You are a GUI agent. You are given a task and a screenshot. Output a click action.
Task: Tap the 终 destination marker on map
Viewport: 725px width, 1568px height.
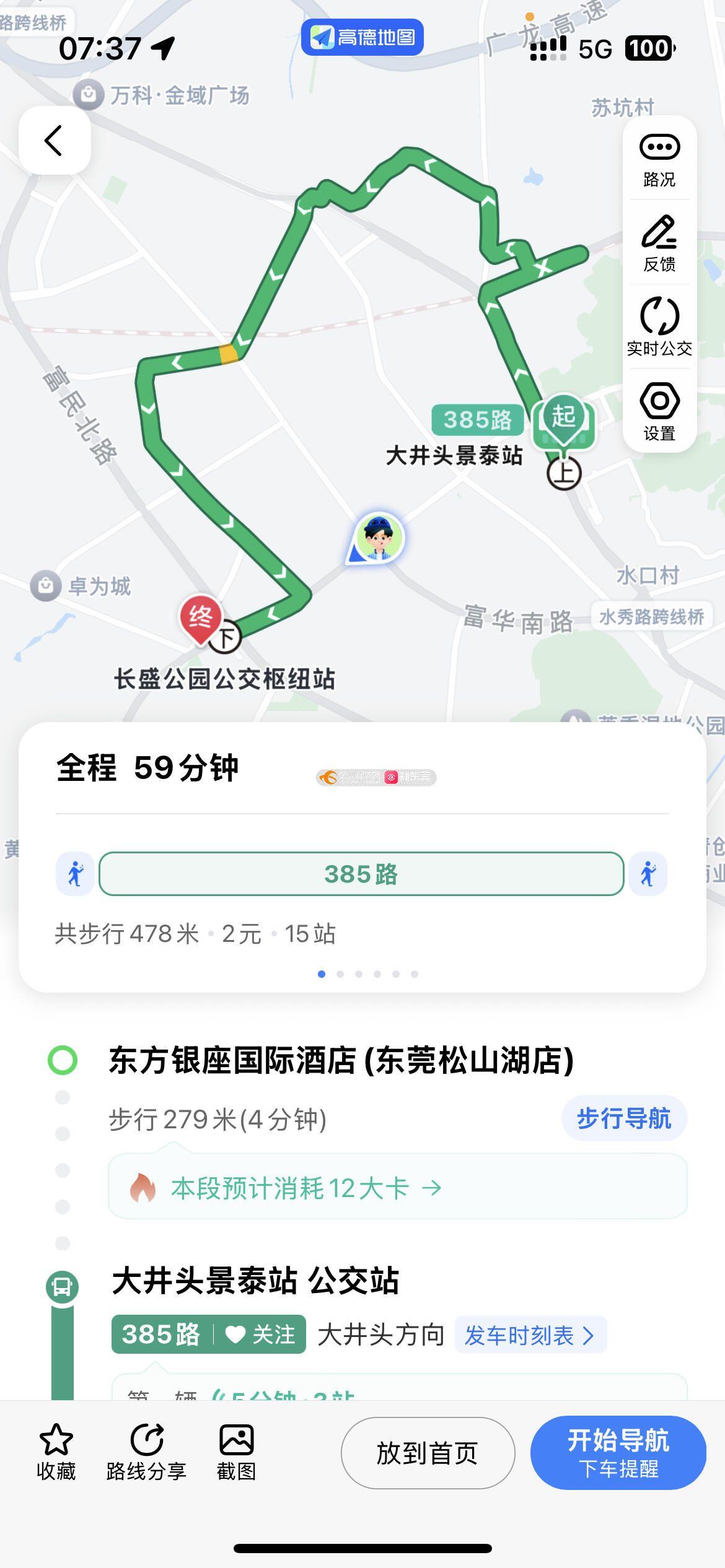tap(200, 618)
